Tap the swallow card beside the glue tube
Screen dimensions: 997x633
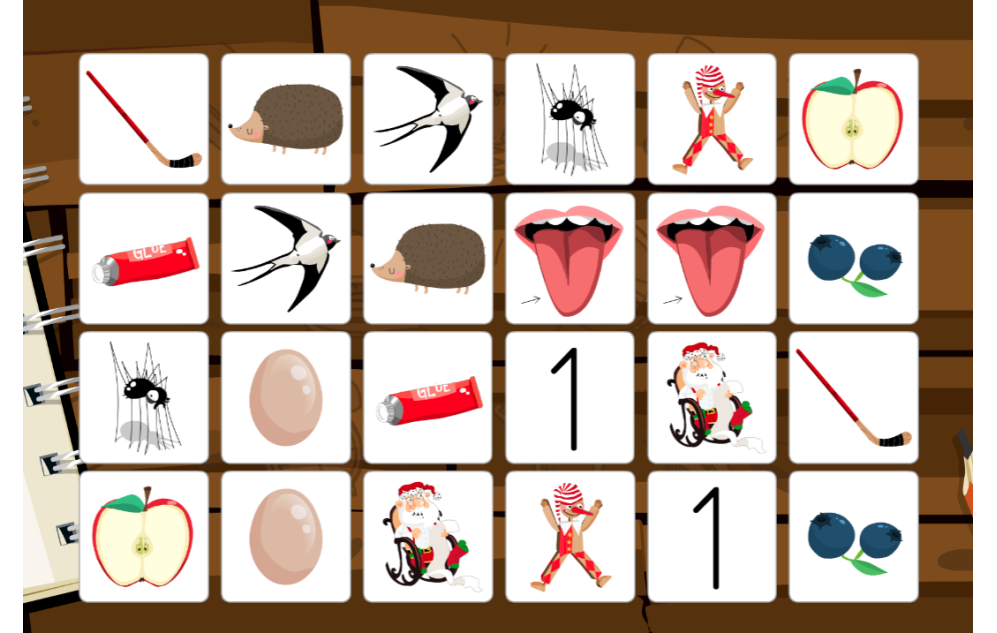pyautogui.click(x=286, y=258)
